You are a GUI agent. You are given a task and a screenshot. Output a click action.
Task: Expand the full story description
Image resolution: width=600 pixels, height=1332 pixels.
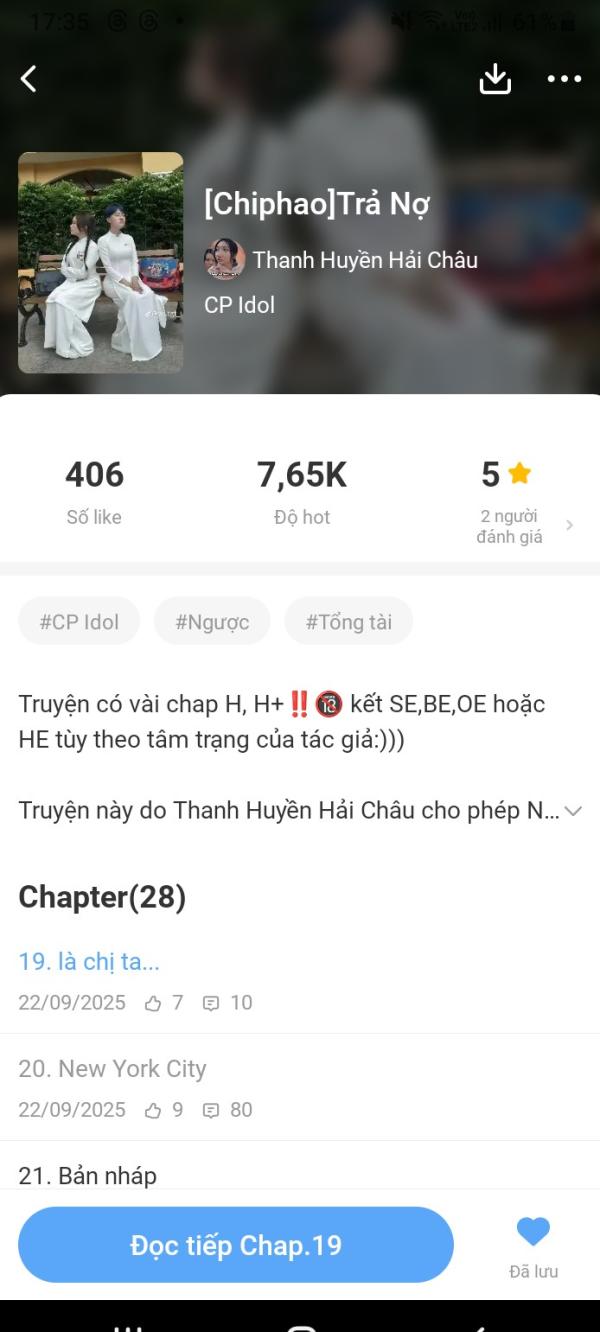pos(573,811)
